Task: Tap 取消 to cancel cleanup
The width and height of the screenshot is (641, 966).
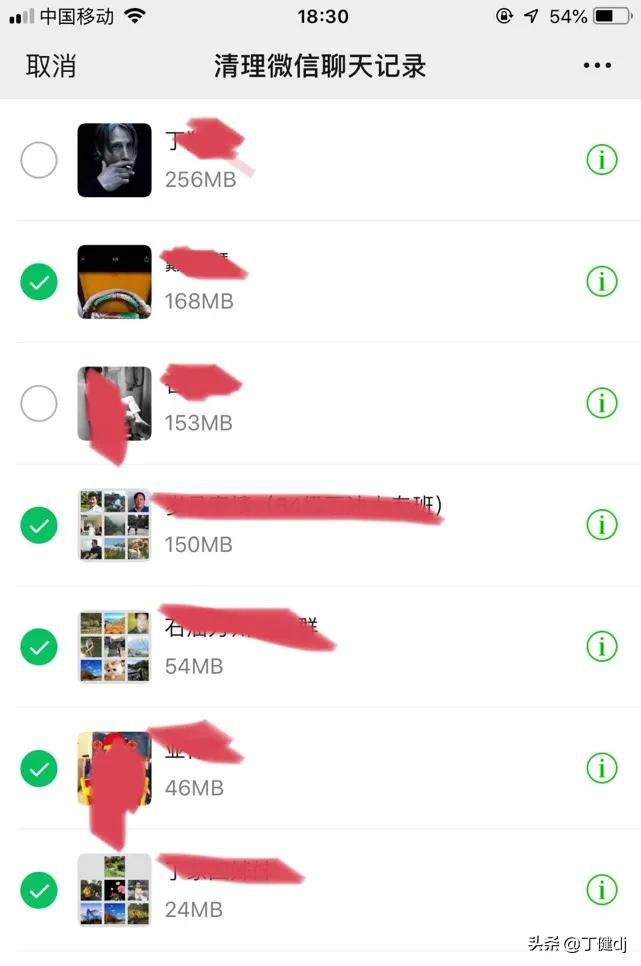Action: click(51, 67)
